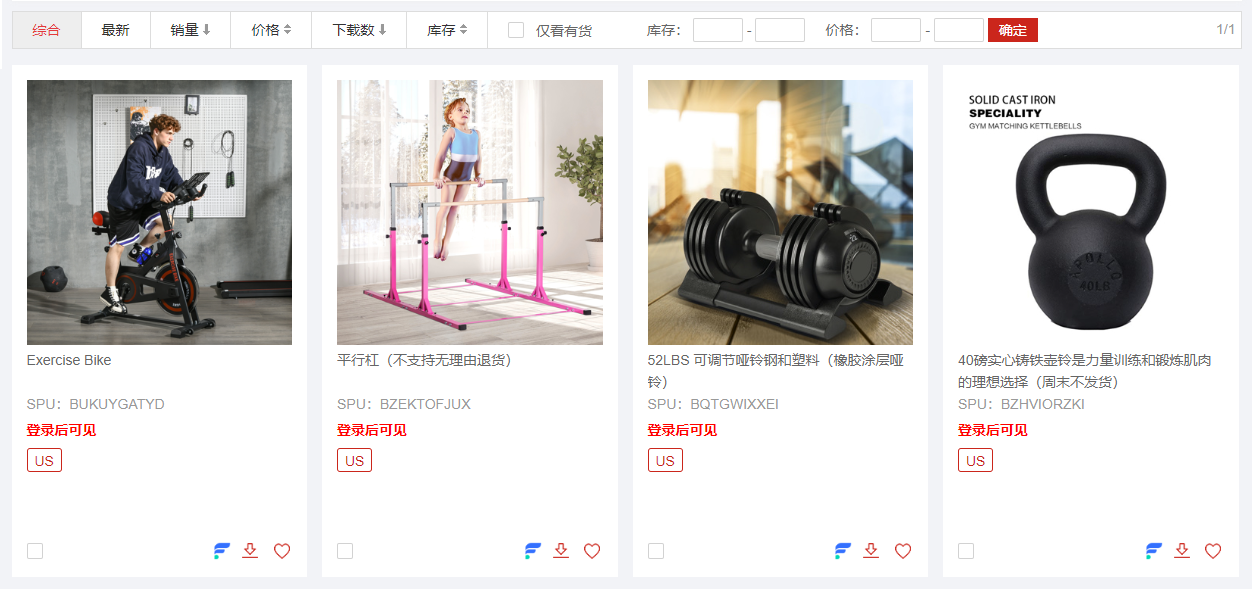Tap the blue F icon on 52LBS dumbbell
The image size is (1252, 589).
click(843, 551)
